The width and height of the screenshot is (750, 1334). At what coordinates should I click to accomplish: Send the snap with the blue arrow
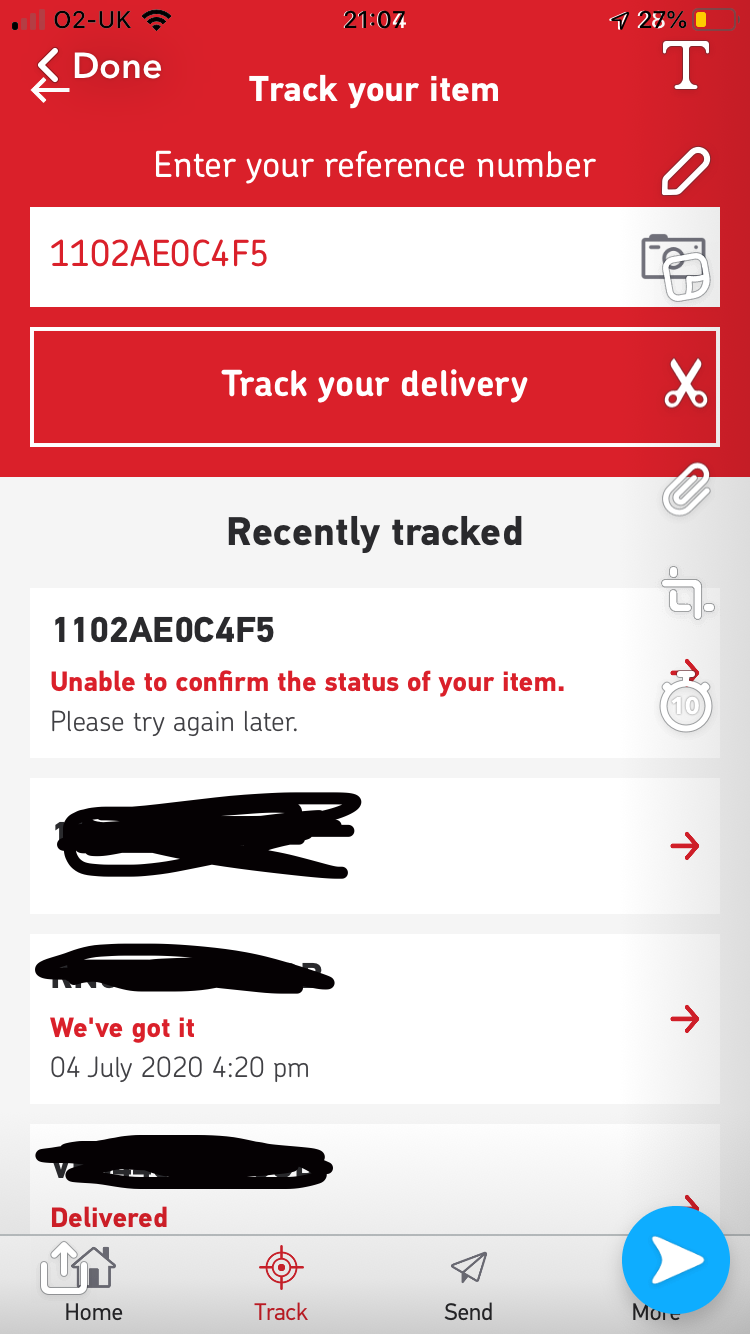(x=676, y=1260)
